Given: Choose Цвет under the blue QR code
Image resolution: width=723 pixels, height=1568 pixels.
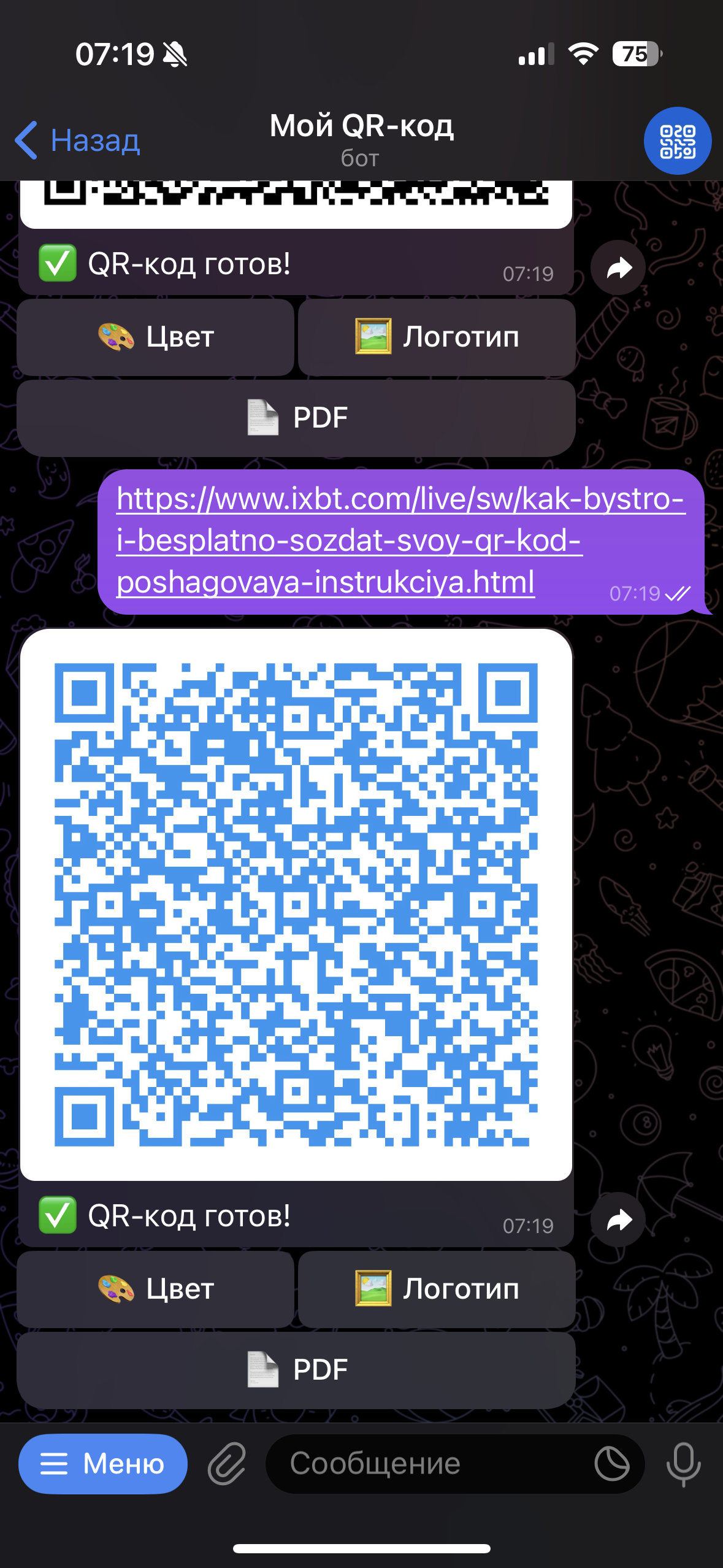Looking at the screenshot, I should coord(156,1289).
